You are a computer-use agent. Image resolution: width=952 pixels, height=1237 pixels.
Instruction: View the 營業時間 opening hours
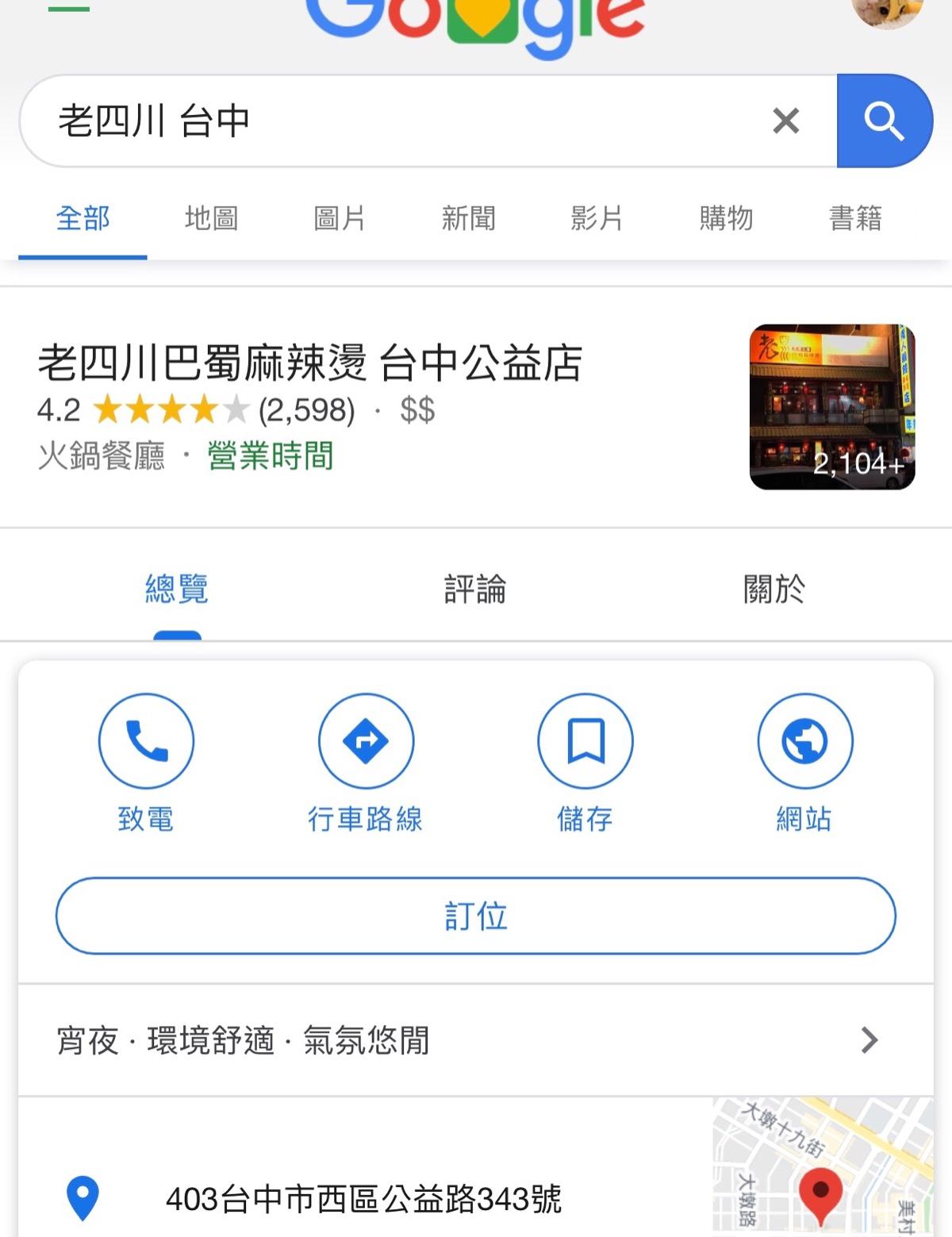pos(271,456)
